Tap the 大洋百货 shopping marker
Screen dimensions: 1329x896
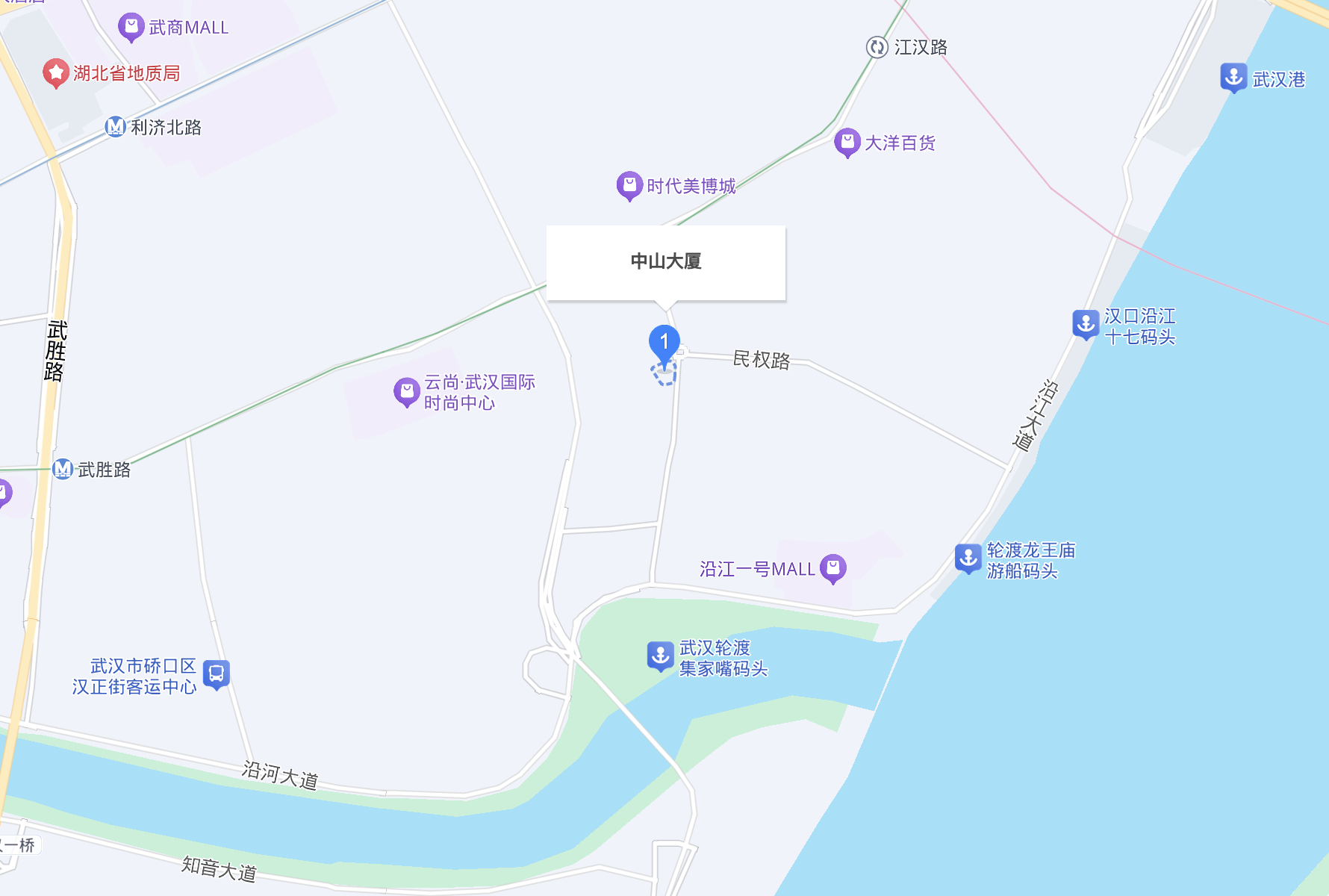[x=847, y=141]
